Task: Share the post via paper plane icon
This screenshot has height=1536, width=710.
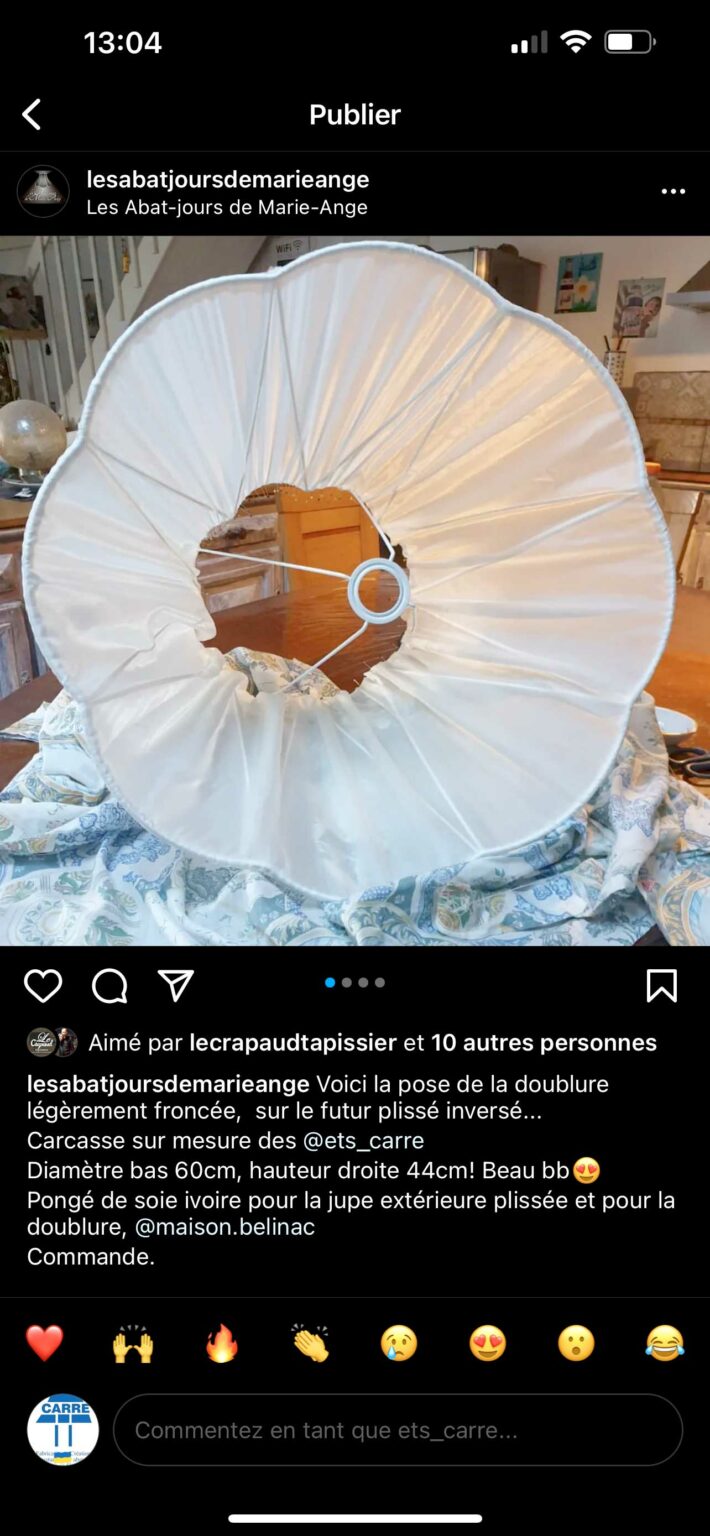Action: coord(176,986)
